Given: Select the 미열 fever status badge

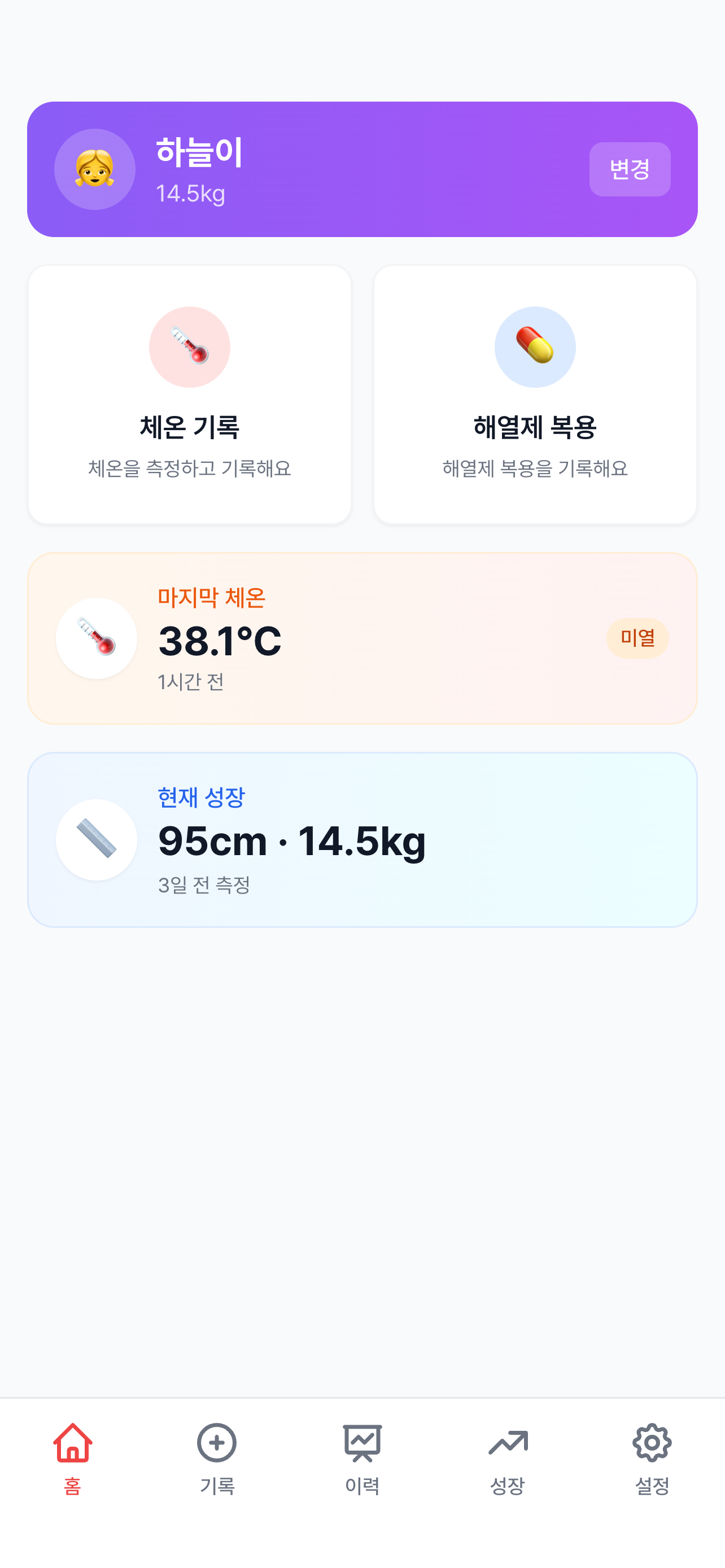Looking at the screenshot, I should click(639, 638).
